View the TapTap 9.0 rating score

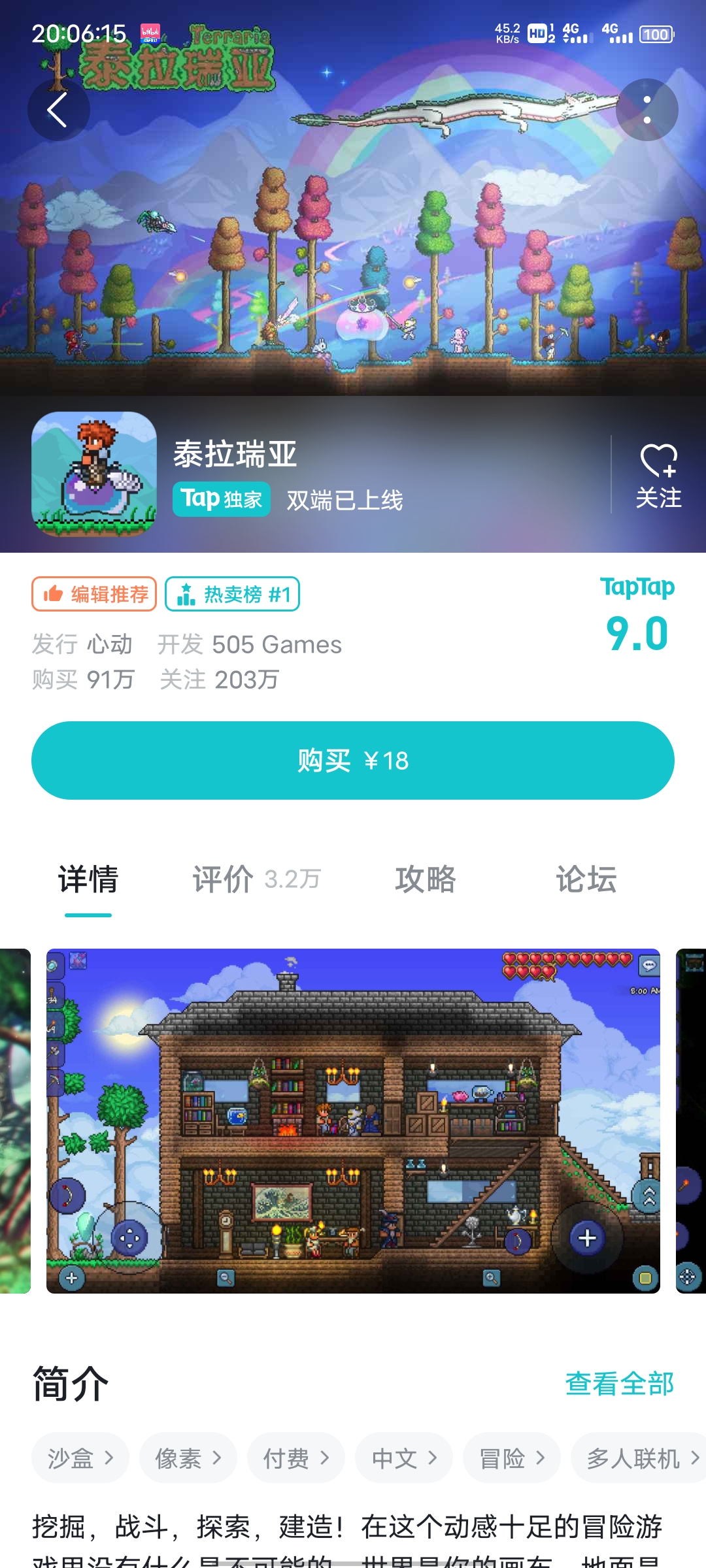click(637, 632)
